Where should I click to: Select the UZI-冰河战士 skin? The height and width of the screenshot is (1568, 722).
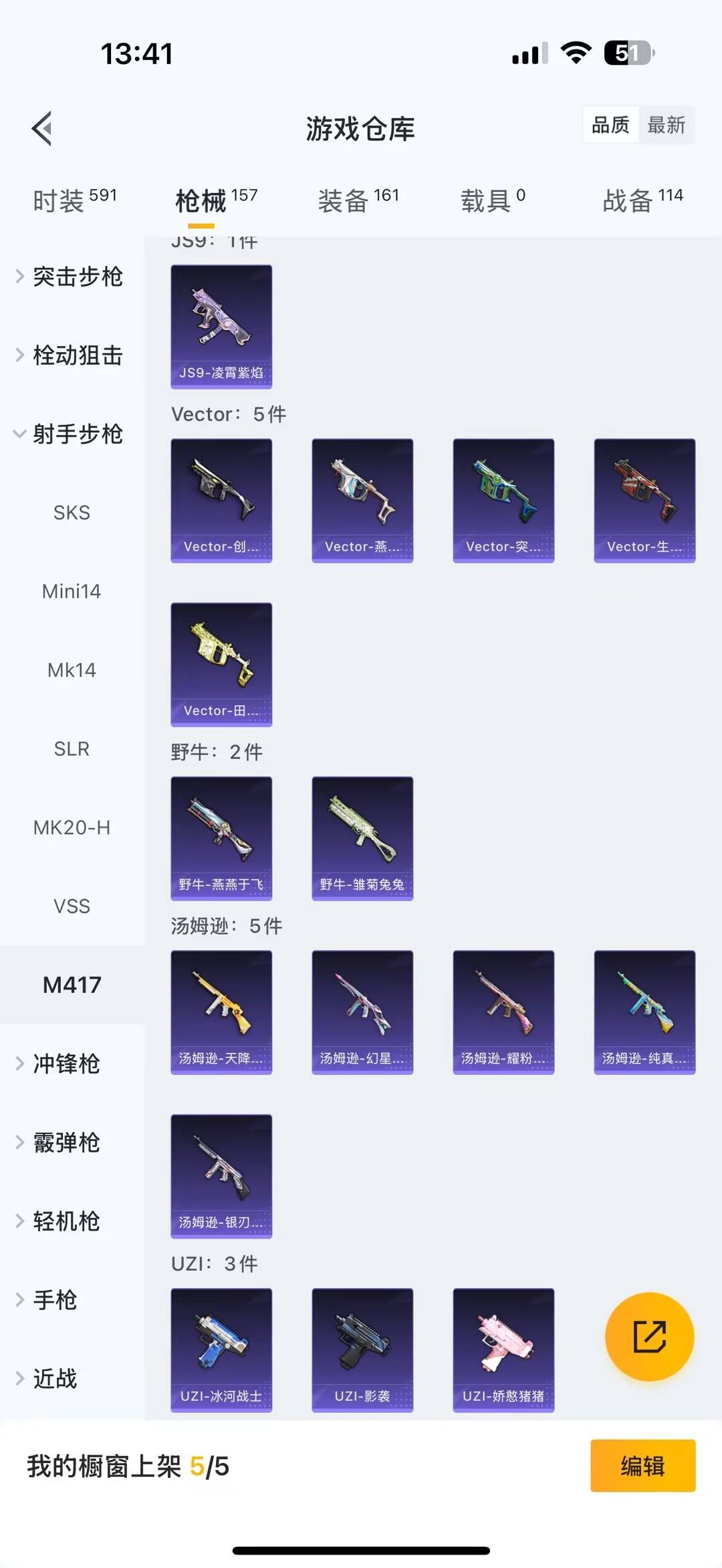221,1351
